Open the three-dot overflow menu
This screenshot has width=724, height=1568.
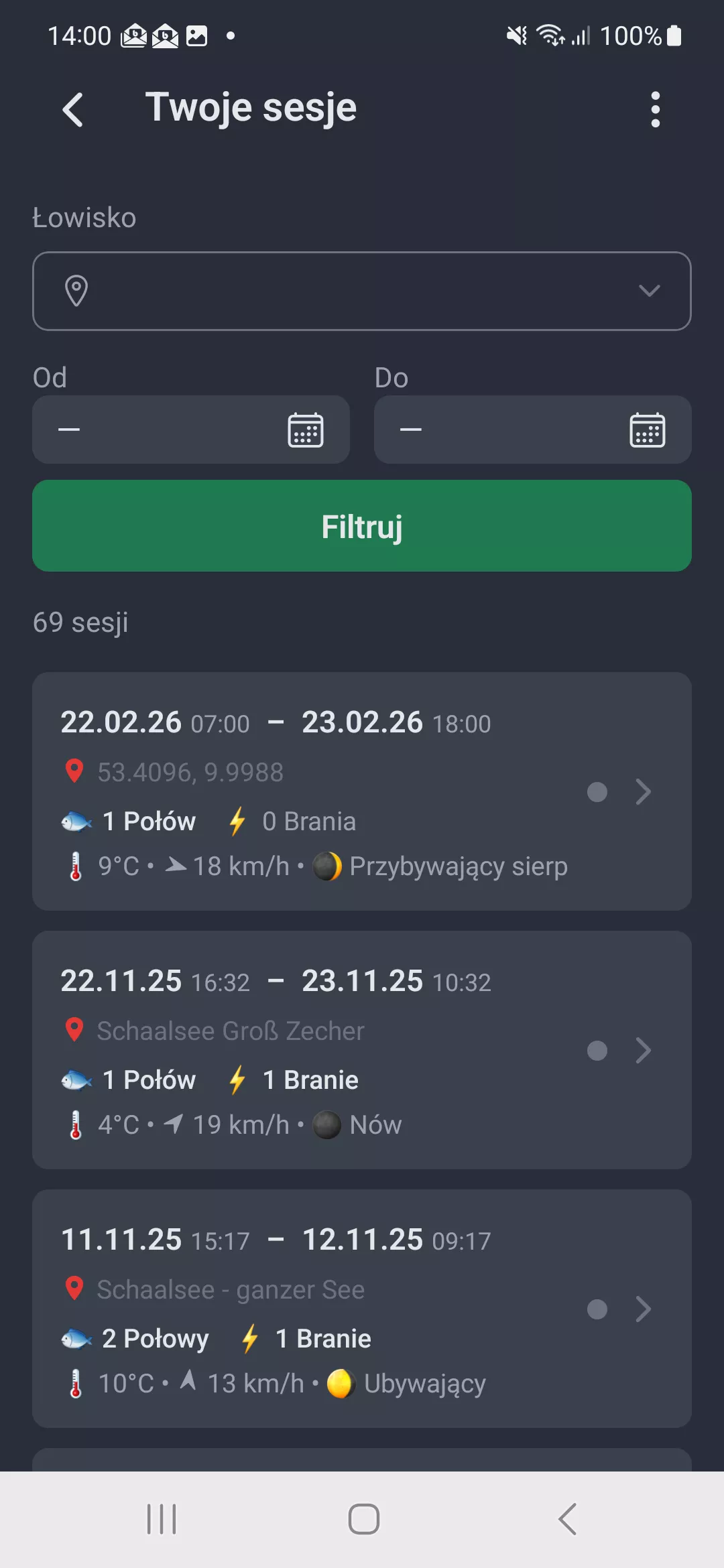pos(655,109)
